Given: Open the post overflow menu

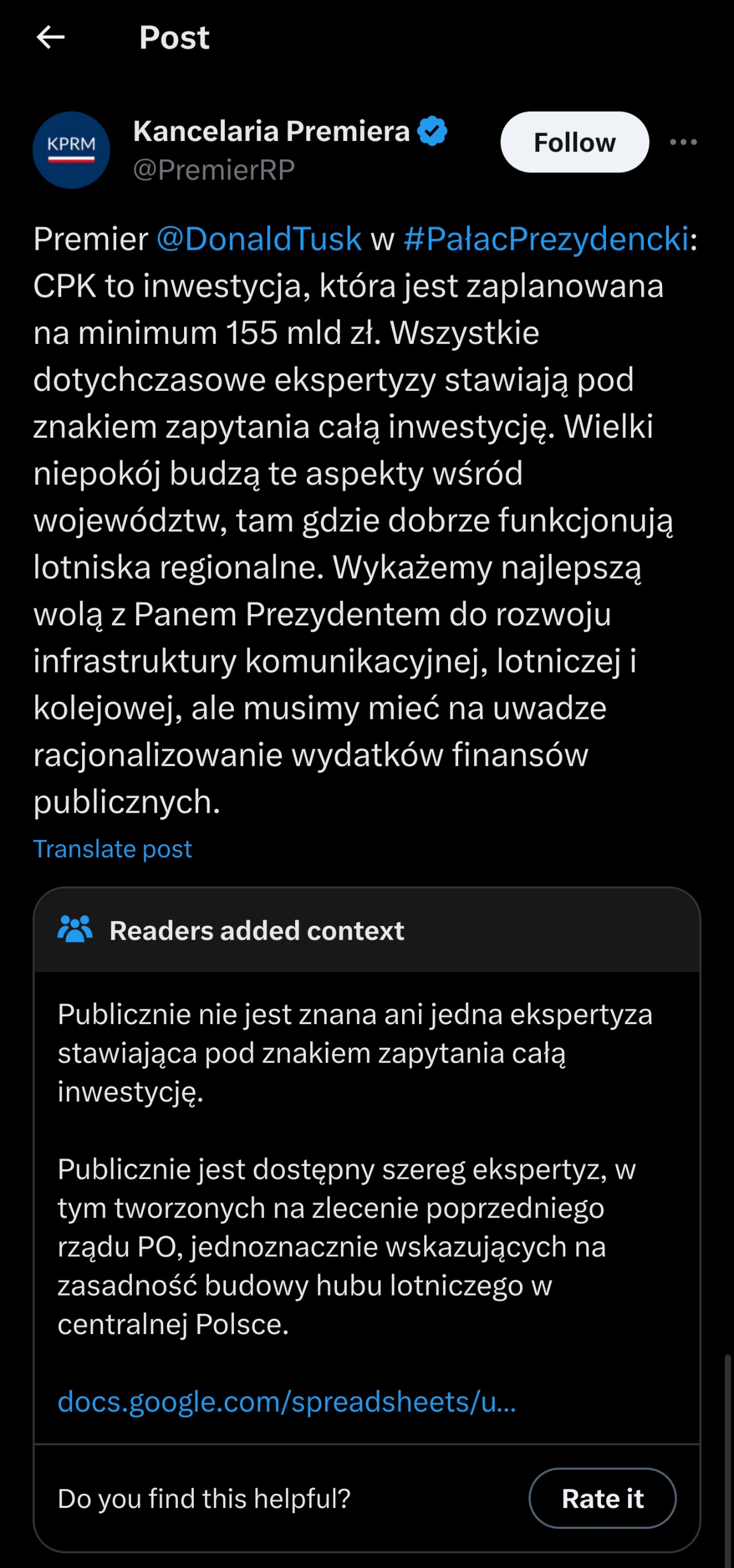Looking at the screenshot, I should (x=683, y=142).
